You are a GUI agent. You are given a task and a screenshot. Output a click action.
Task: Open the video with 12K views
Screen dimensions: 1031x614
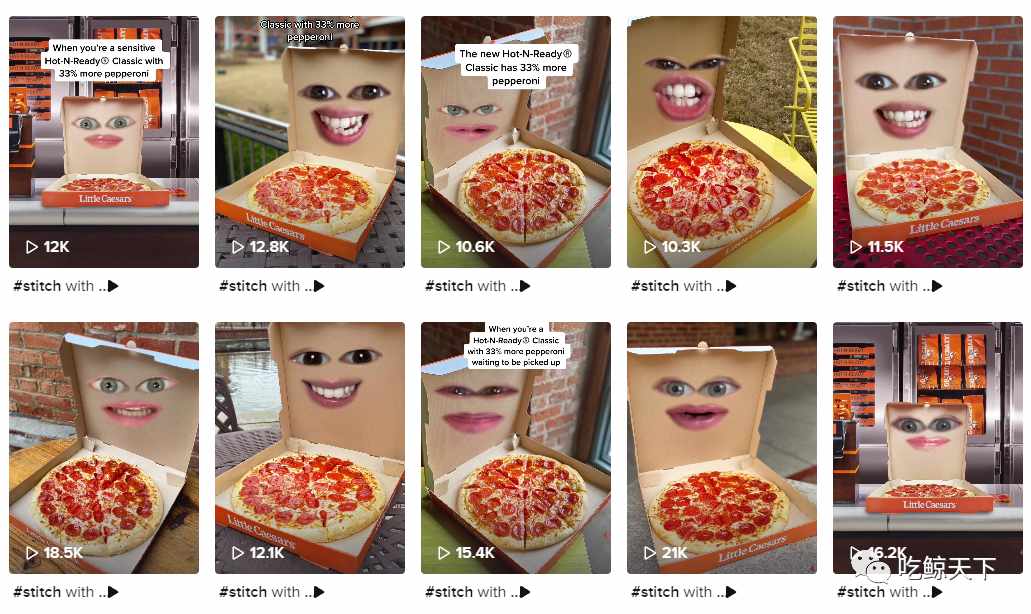(x=104, y=142)
